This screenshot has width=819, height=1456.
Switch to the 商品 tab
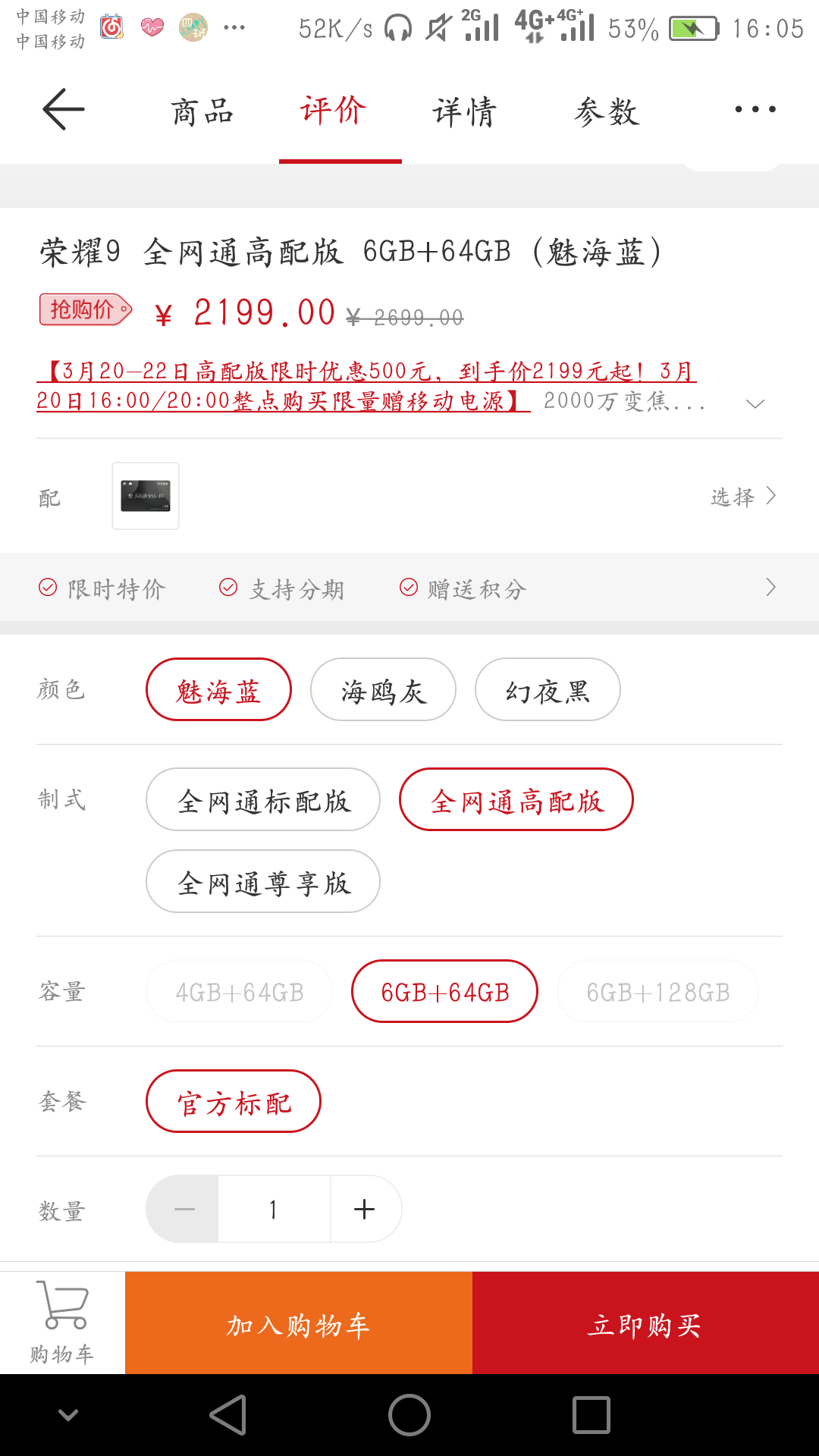pos(202,111)
